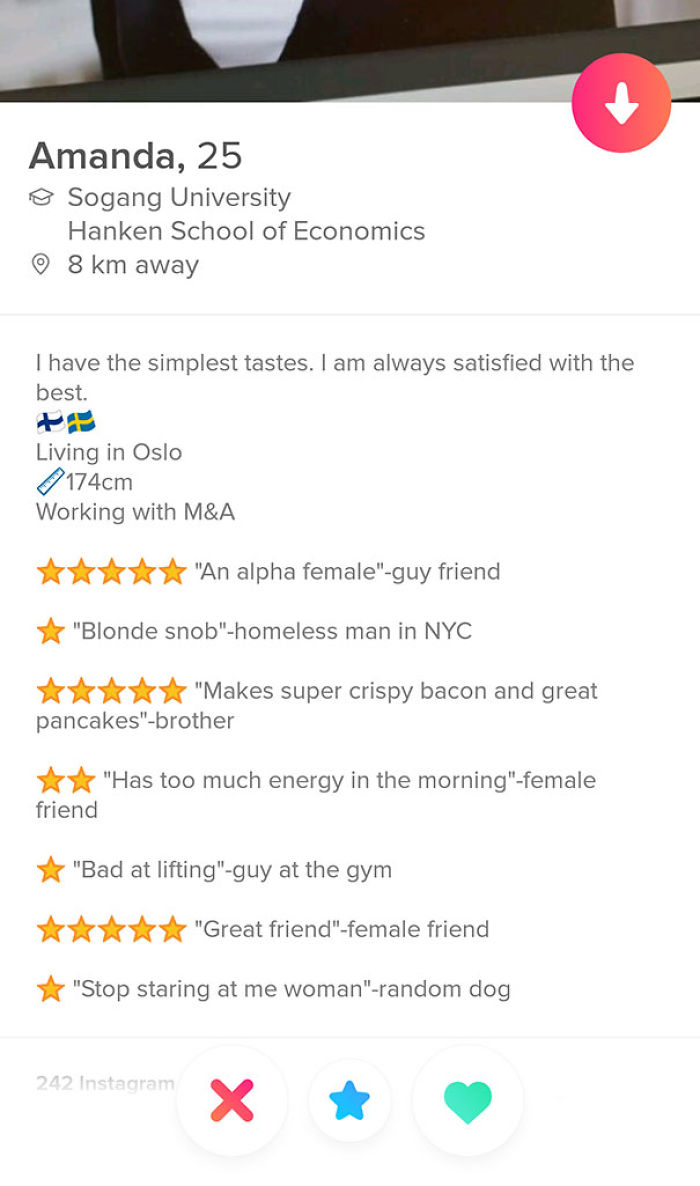Pass on Amanda with the red X
This screenshot has width=700, height=1186.
(x=232, y=1101)
